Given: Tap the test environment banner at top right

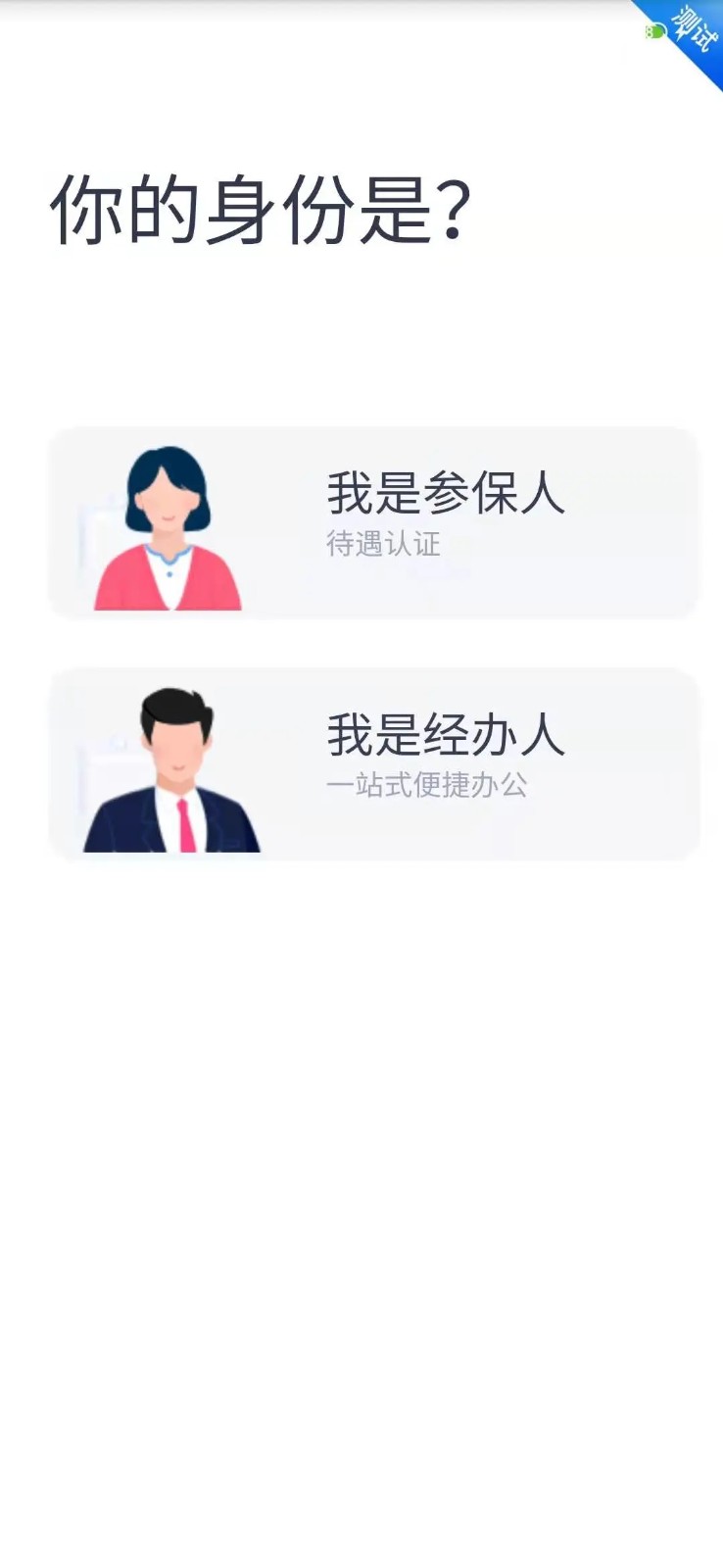Looking at the screenshot, I should click(x=686, y=34).
